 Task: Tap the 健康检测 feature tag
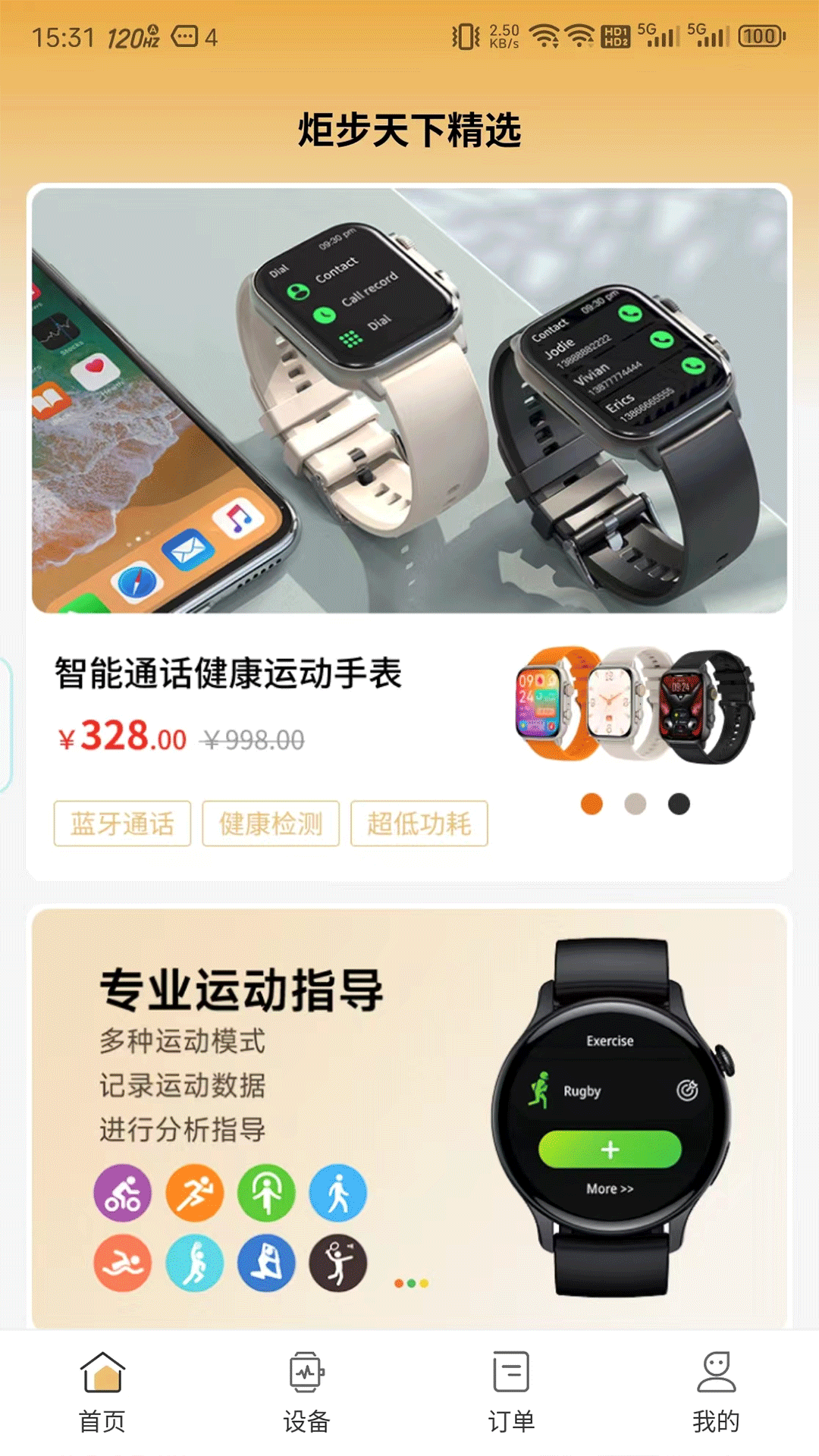tap(271, 824)
